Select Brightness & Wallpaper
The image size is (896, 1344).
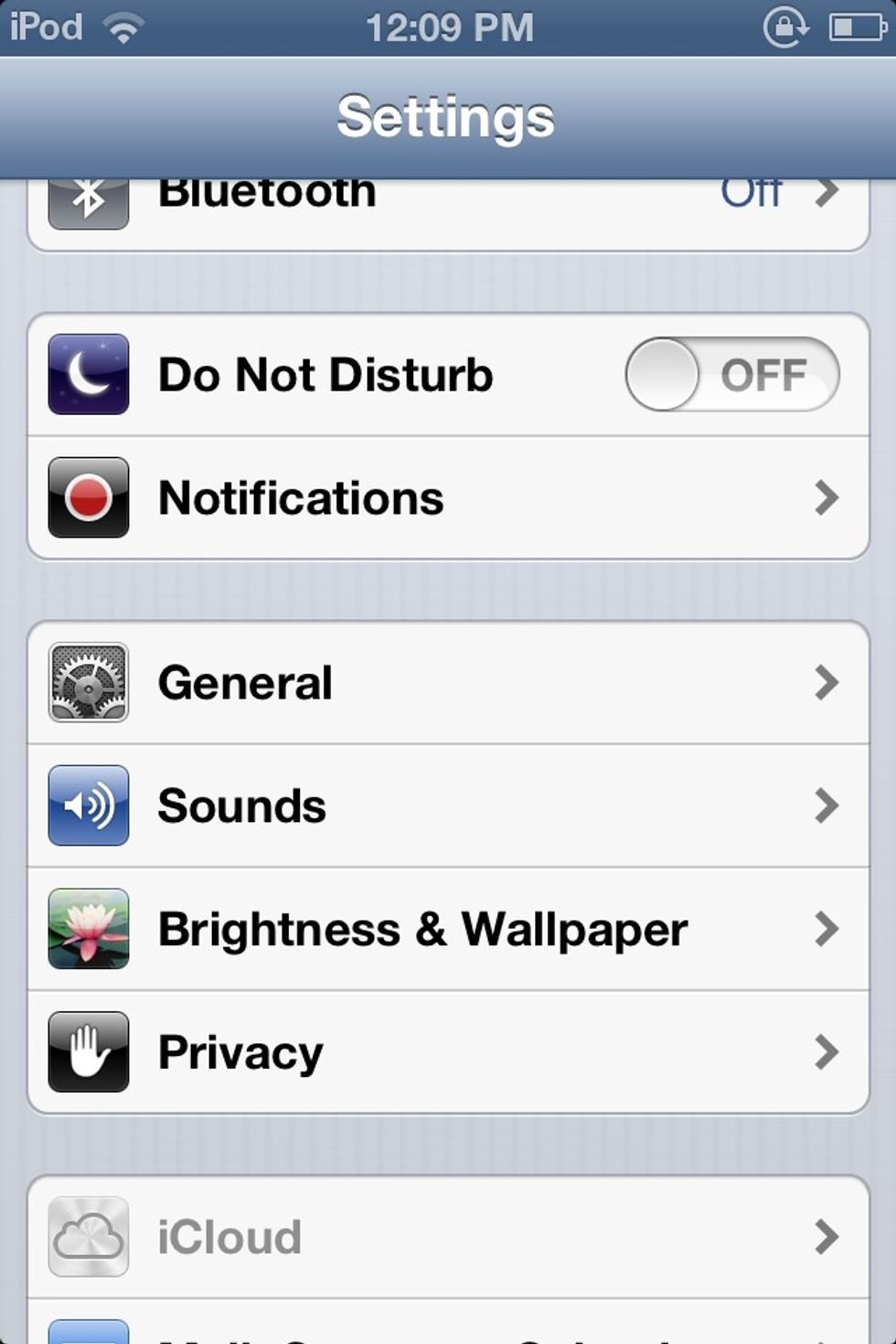(x=448, y=930)
